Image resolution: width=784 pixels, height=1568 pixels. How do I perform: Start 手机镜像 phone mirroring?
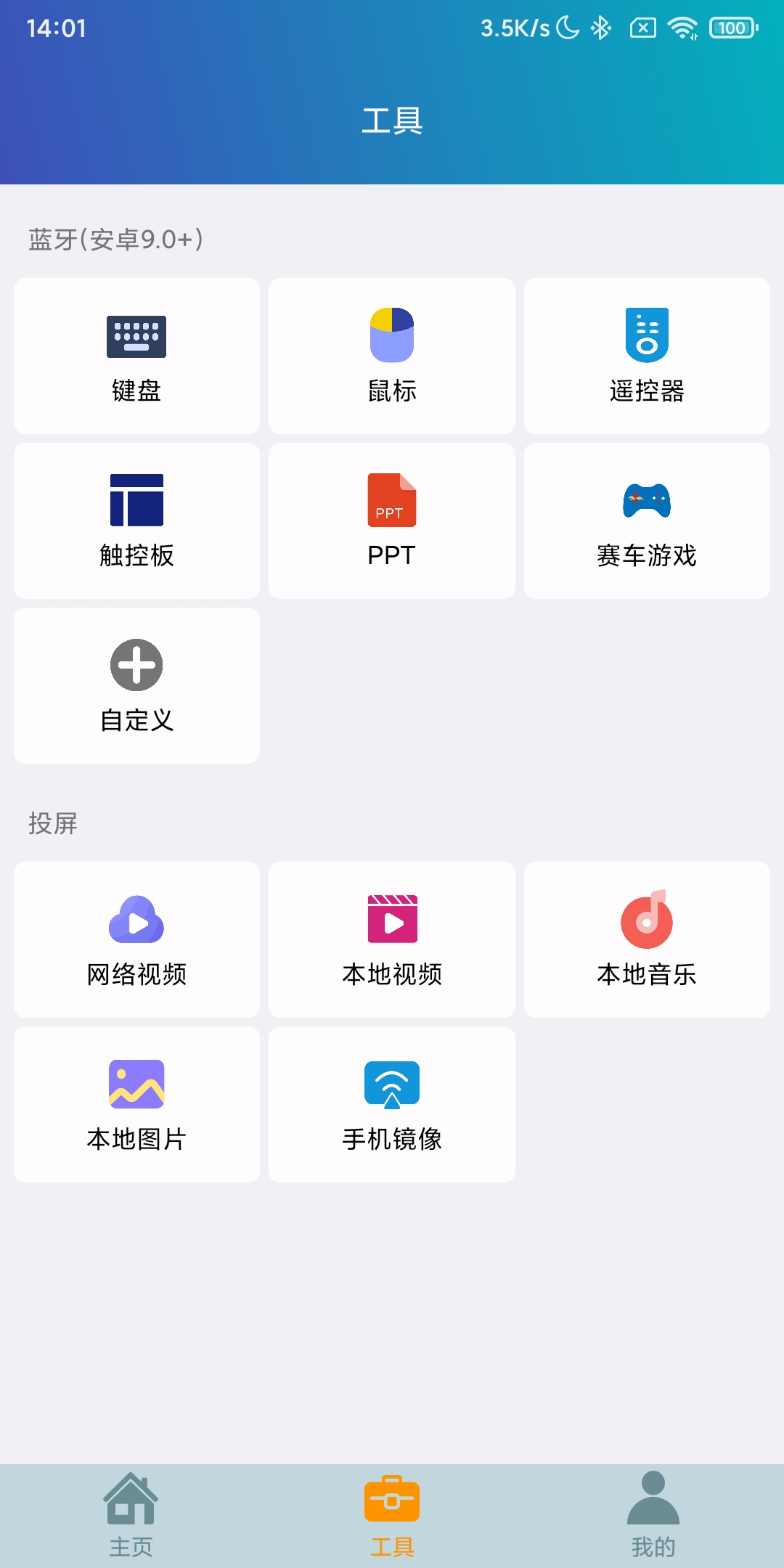391,1104
